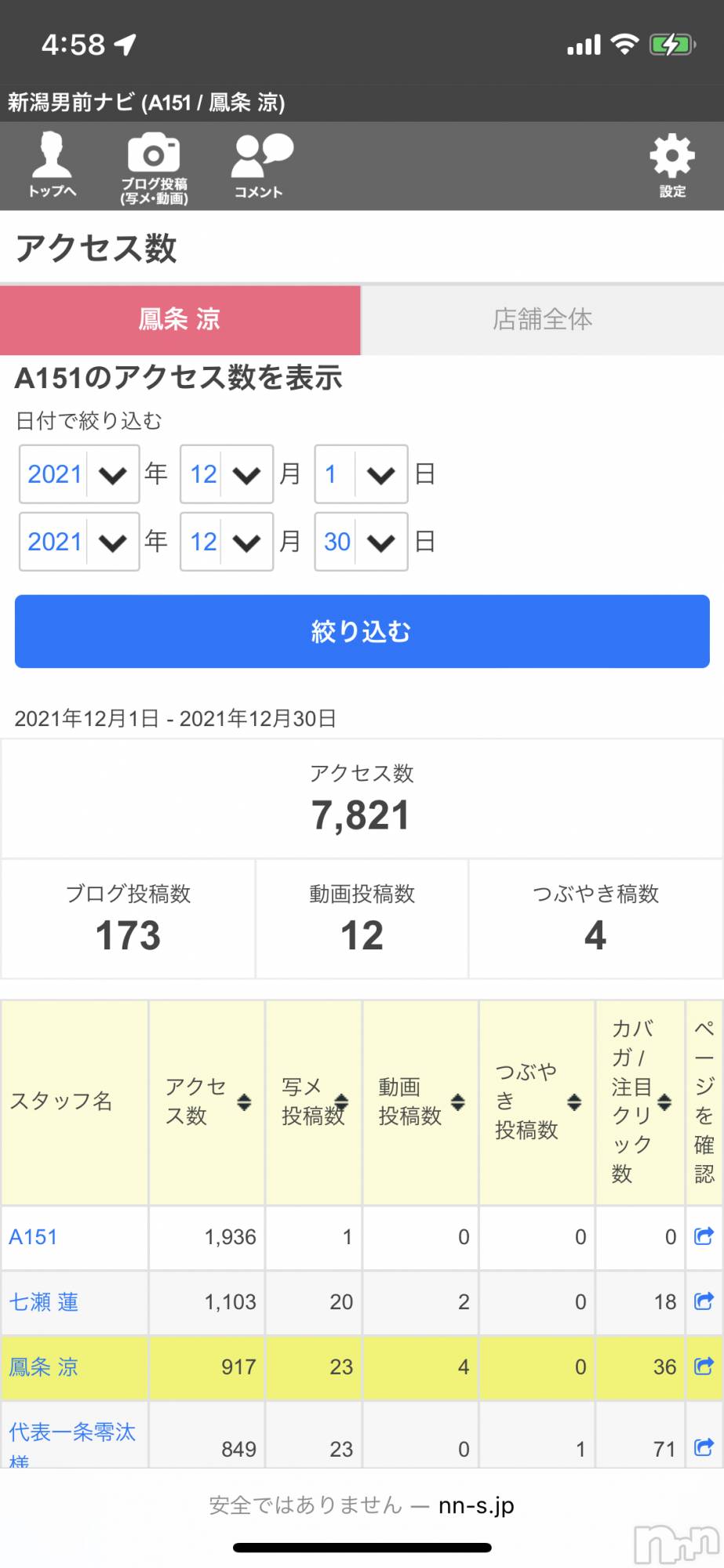This screenshot has height=1568, width=724.
Task: Open 設定 gear settings
Action: click(x=672, y=166)
